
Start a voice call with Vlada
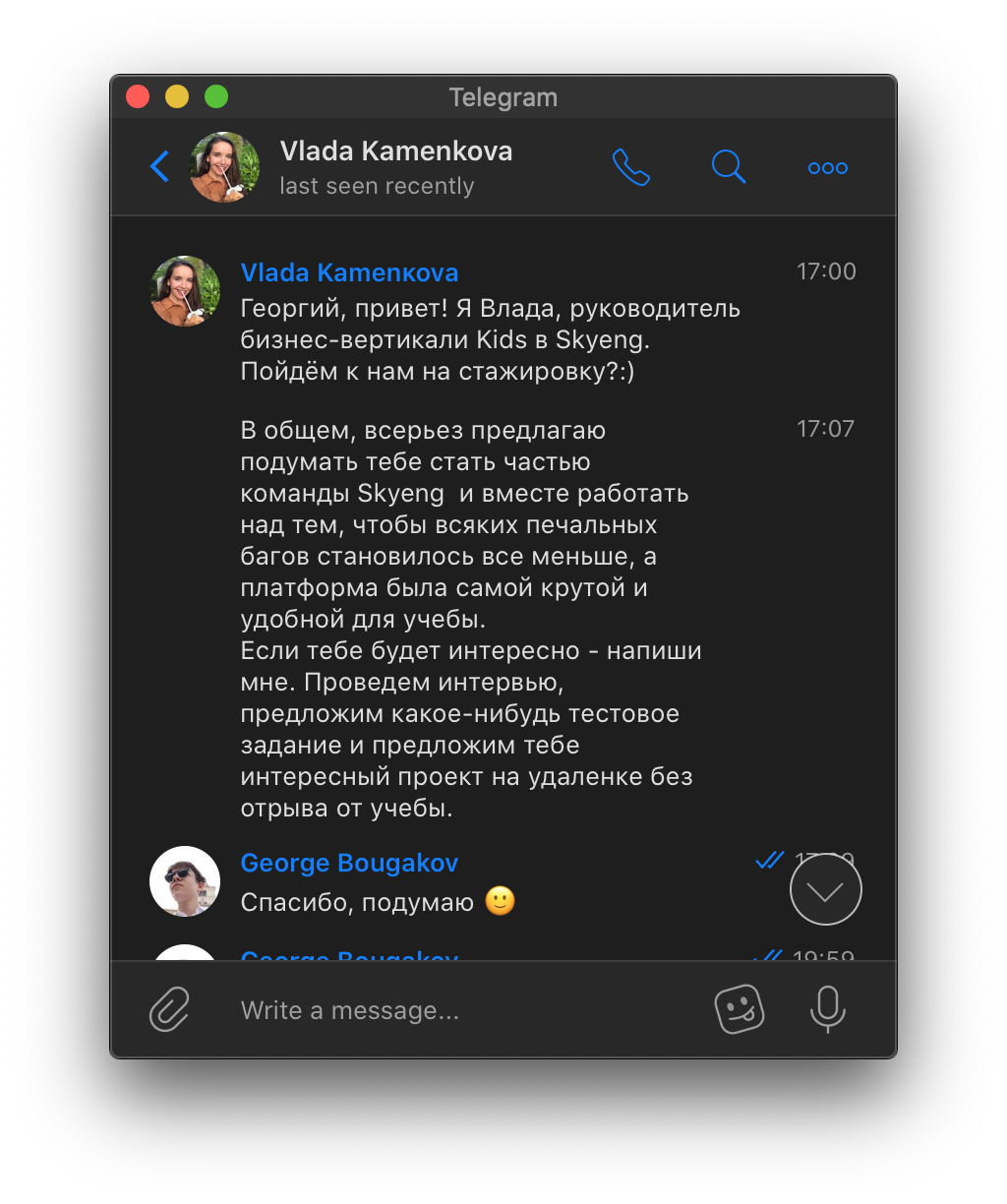[x=630, y=167]
